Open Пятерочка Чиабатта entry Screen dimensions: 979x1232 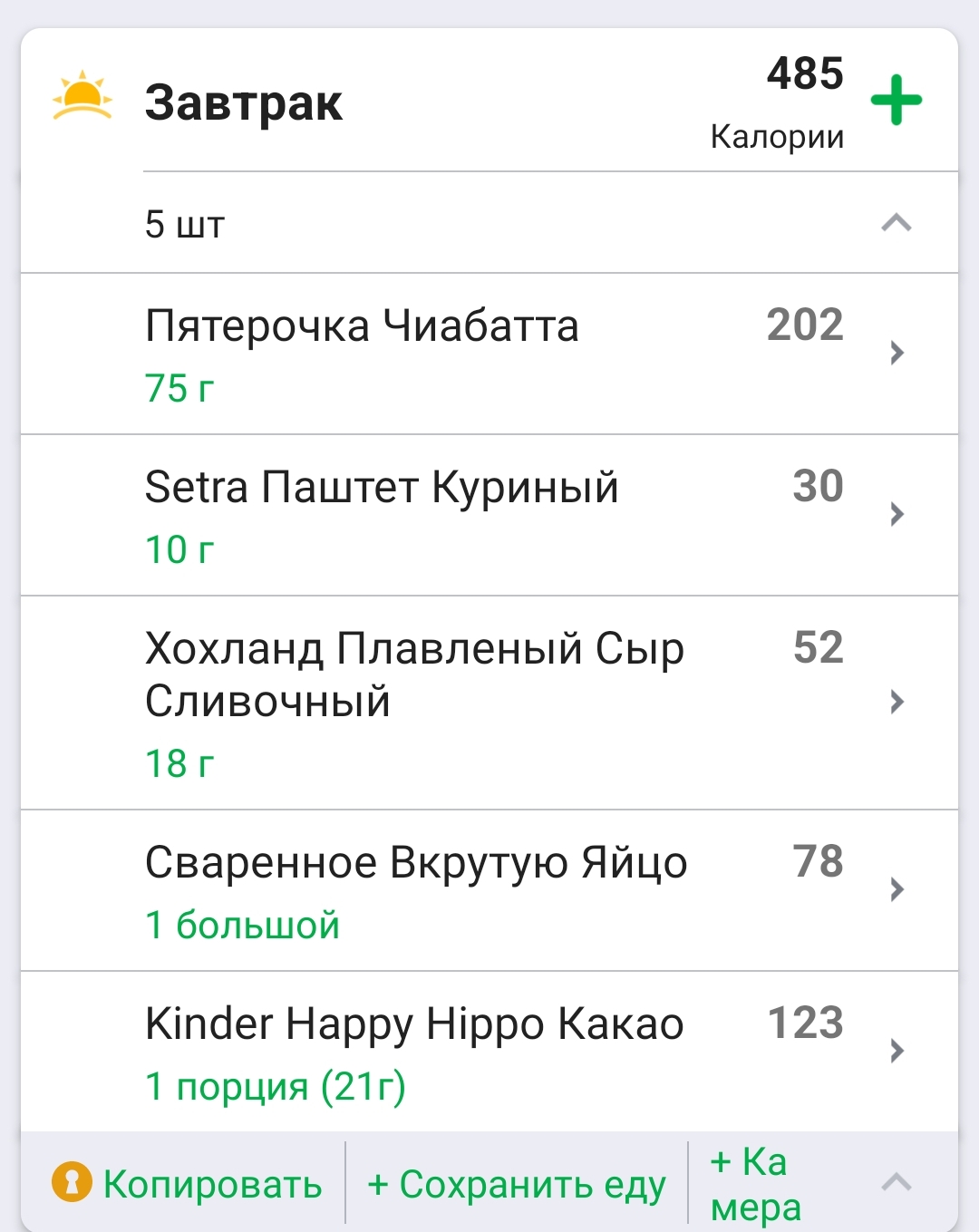[x=489, y=354]
